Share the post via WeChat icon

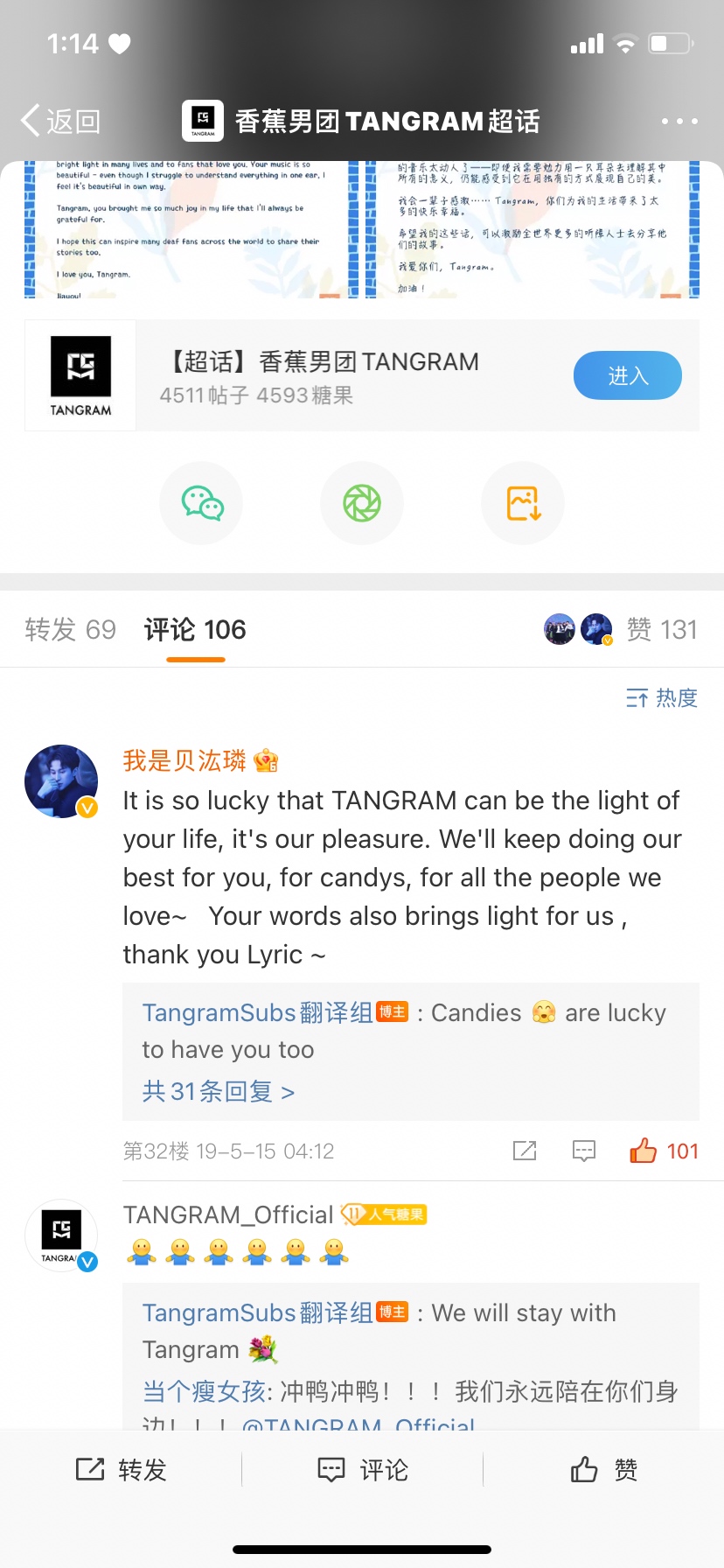(x=201, y=503)
